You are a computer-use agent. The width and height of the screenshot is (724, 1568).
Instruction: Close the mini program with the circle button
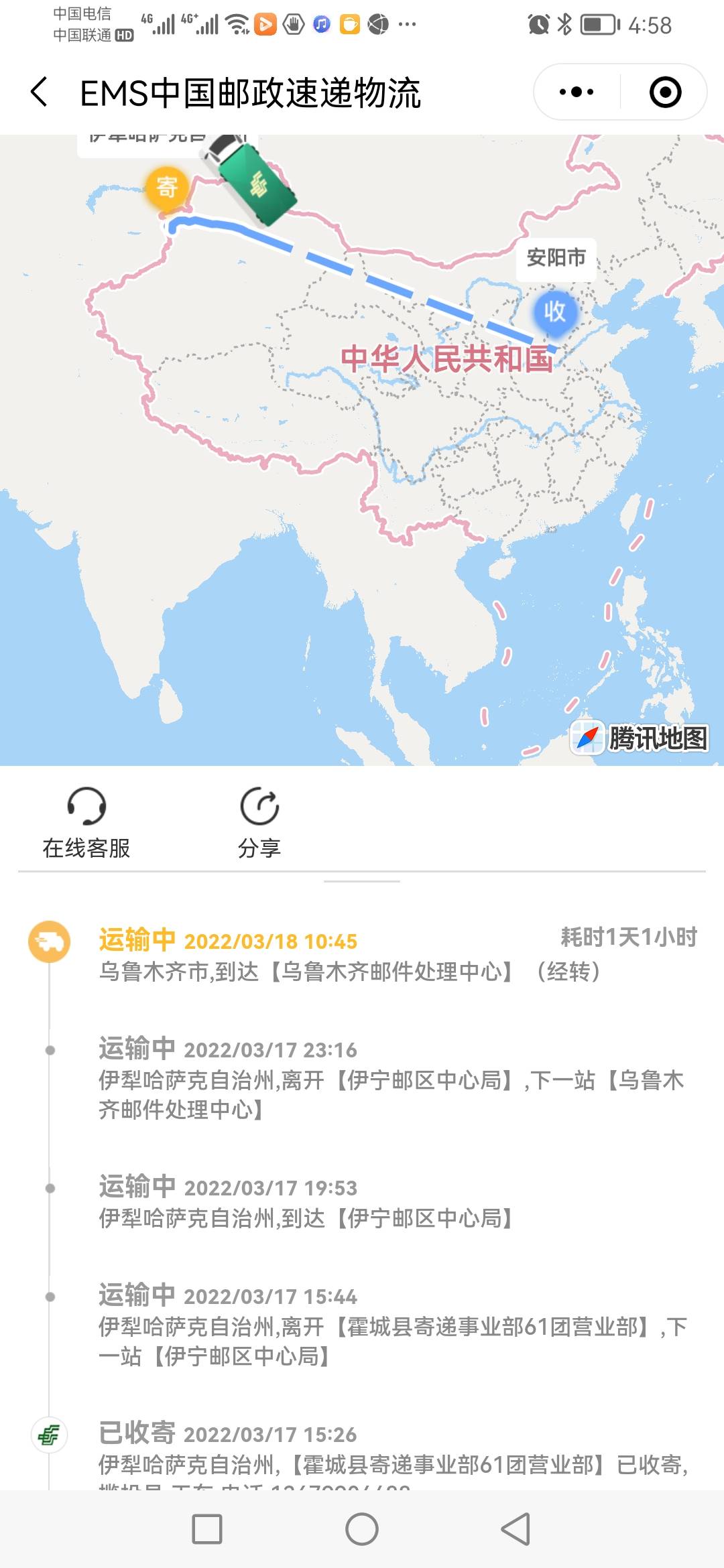665,92
